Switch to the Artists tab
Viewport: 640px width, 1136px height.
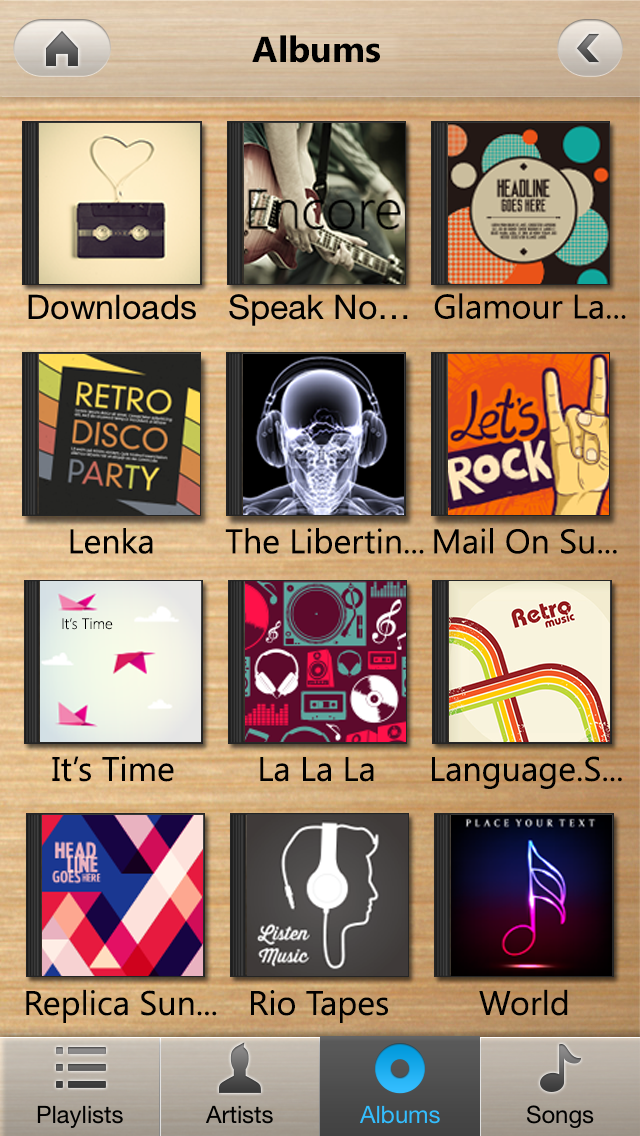tap(240, 1086)
